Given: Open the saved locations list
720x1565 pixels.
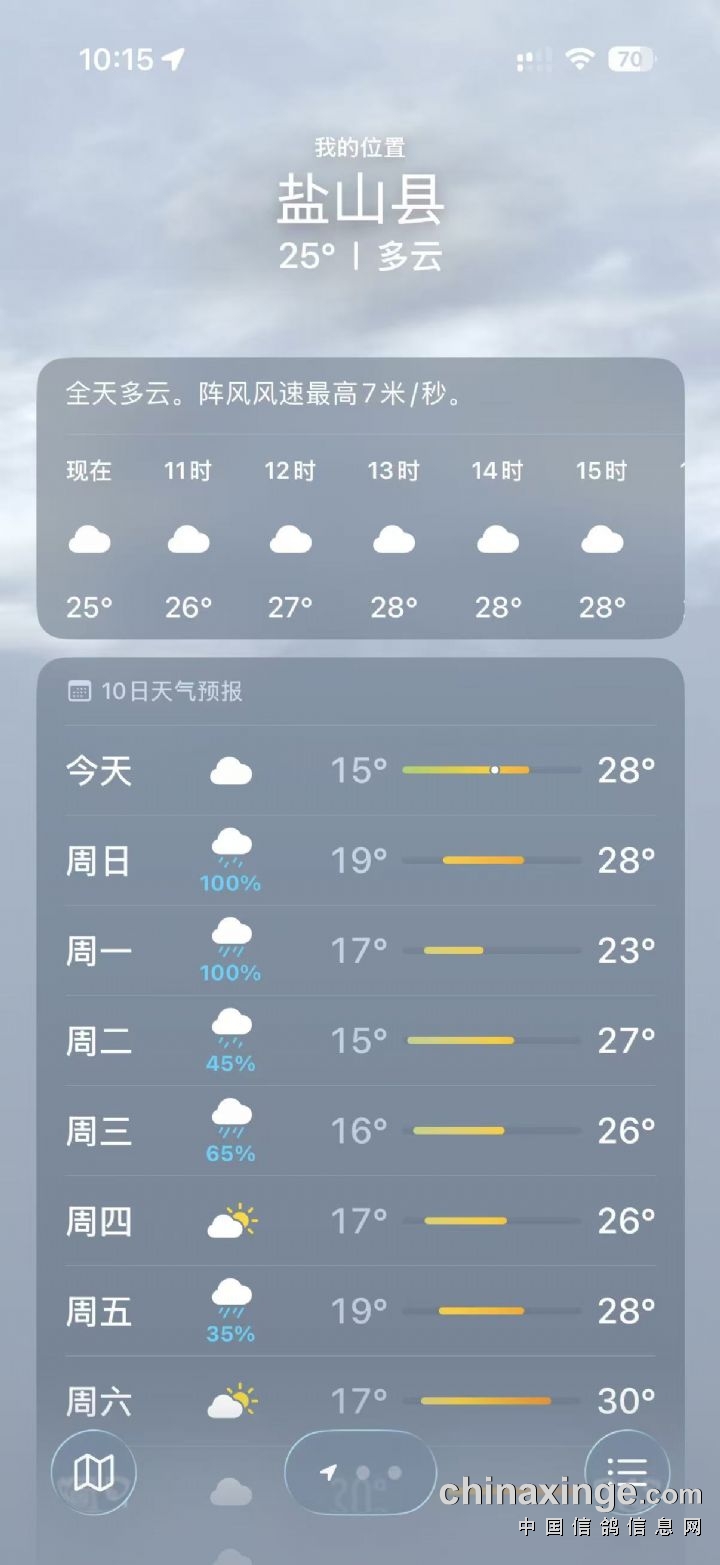Looking at the screenshot, I should tap(627, 1471).
